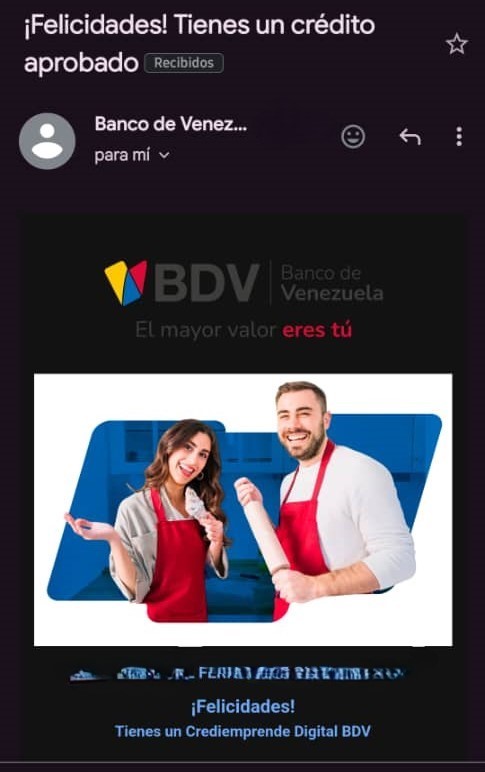Image resolution: width=485 pixels, height=772 pixels.
Task: Open the message overflow menu
Action: click(x=459, y=137)
